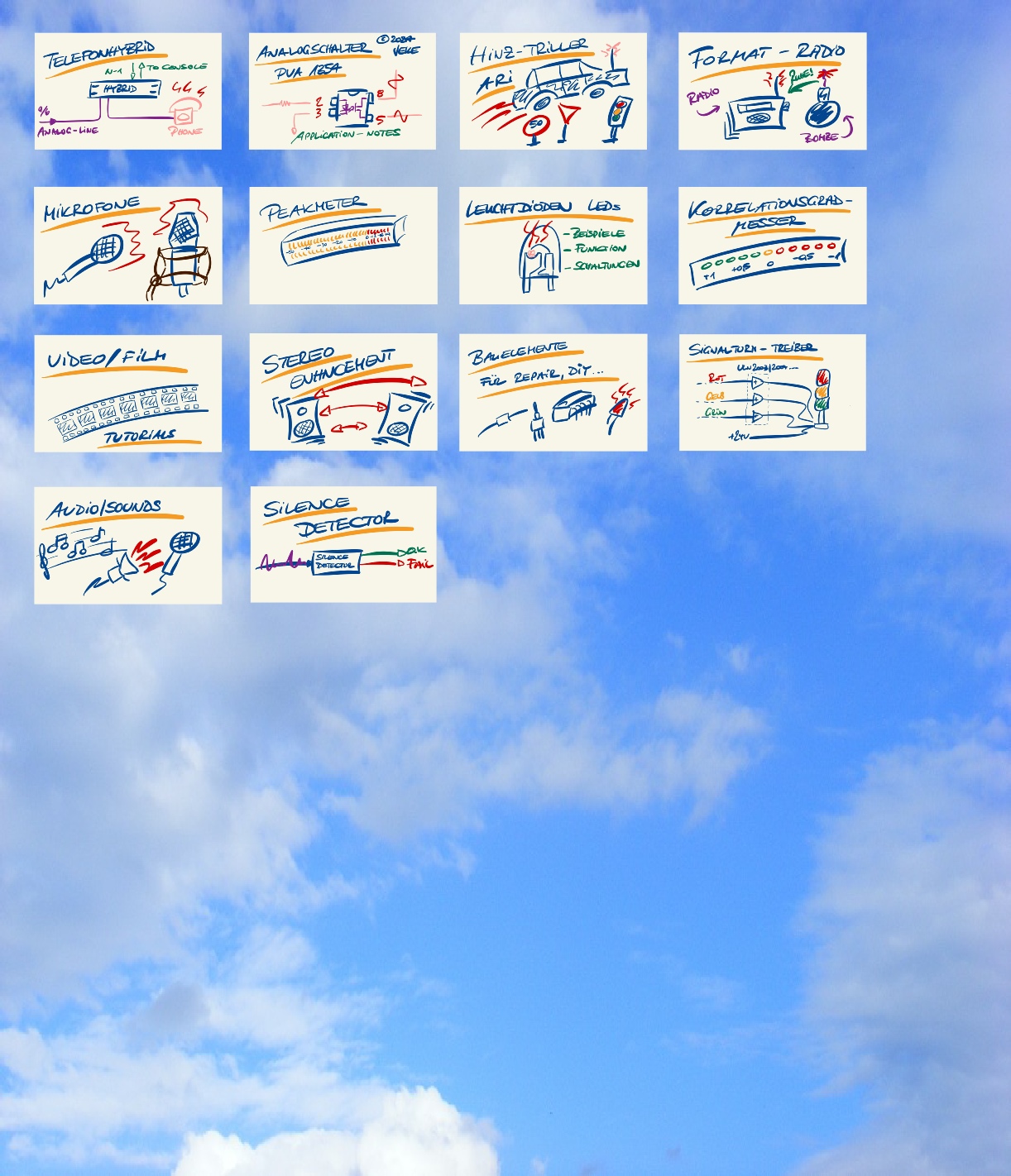Open the Telefonhybrid tile
The height and width of the screenshot is (1176, 1011).
click(127, 91)
